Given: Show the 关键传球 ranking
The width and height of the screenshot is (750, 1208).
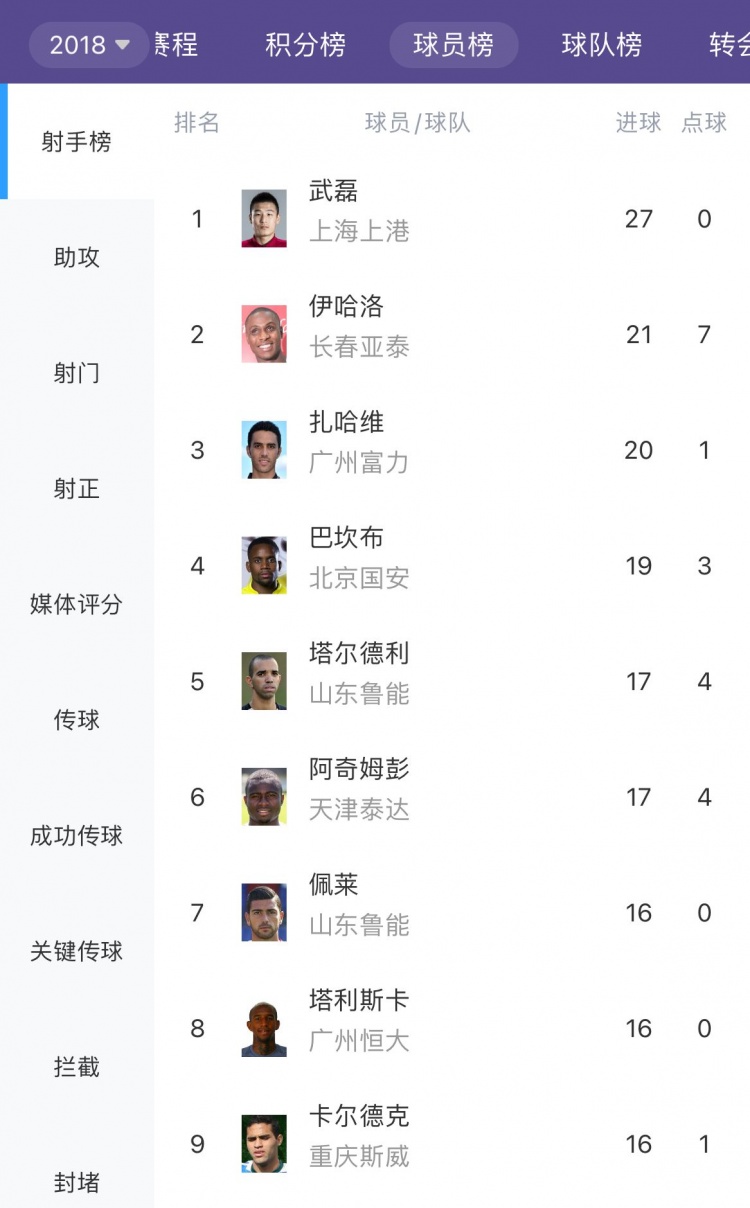Looking at the screenshot, I should coord(77,952).
